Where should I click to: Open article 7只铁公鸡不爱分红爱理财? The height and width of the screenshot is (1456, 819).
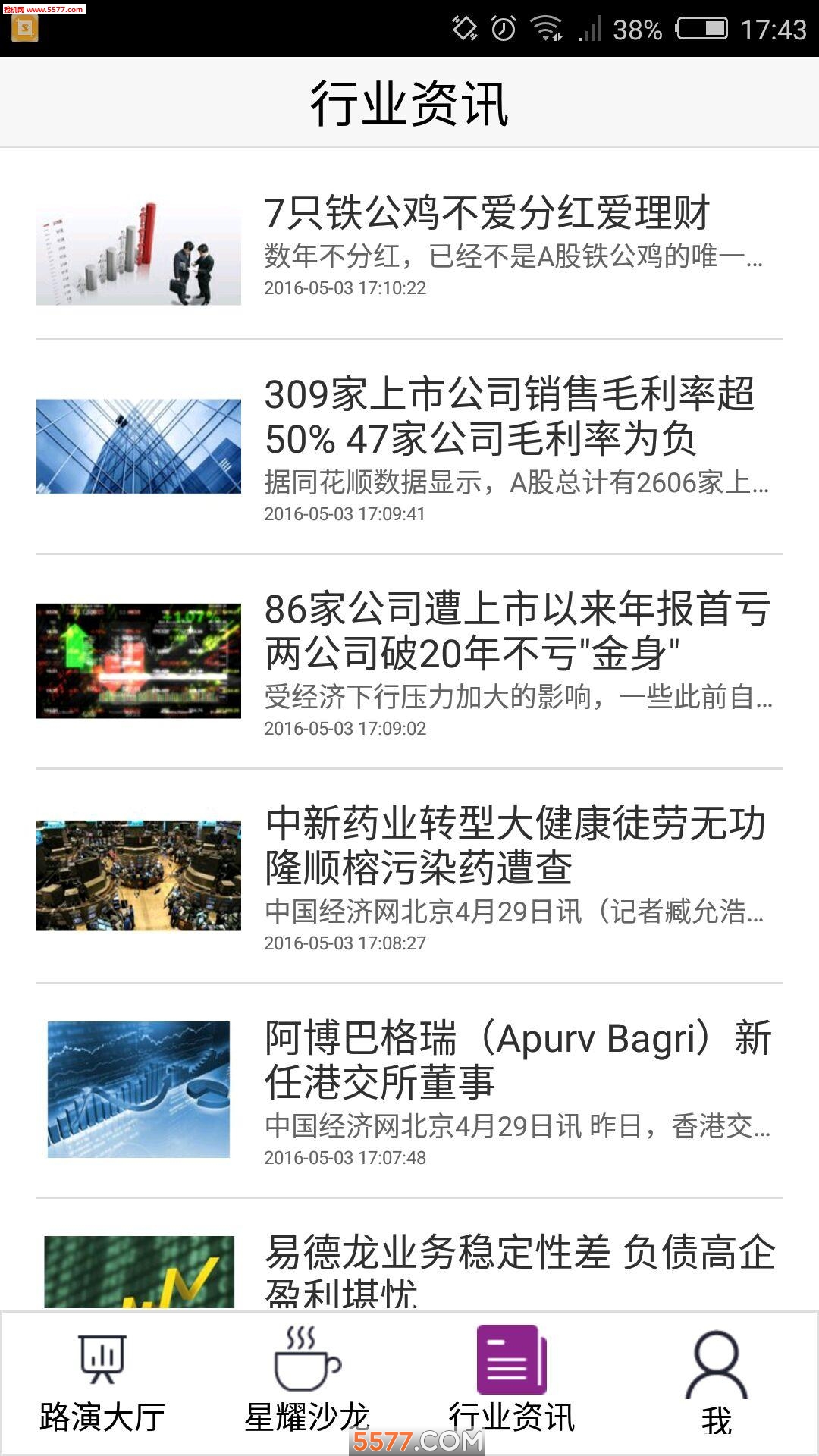[485, 213]
